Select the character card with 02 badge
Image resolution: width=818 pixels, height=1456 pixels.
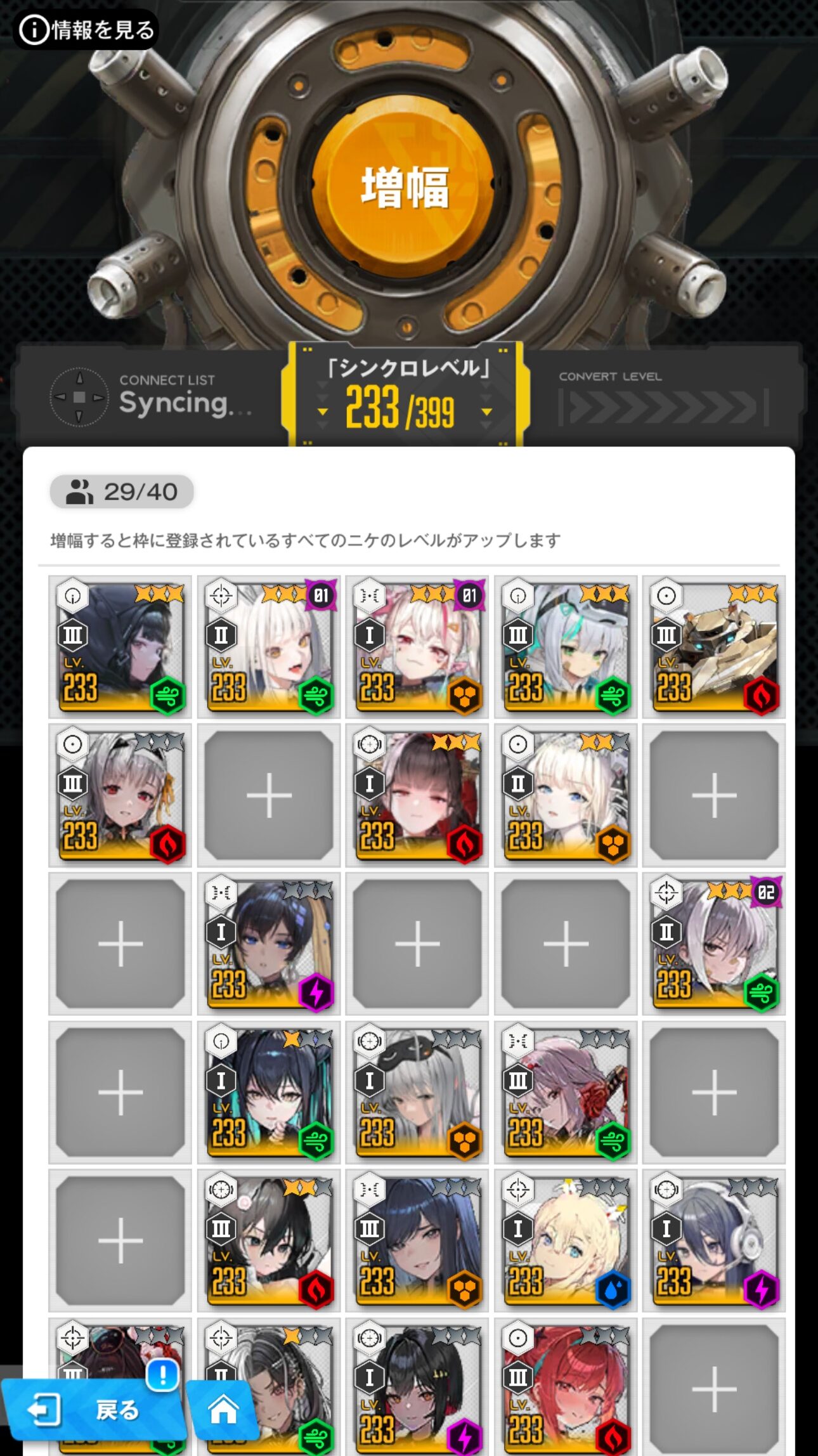point(713,944)
